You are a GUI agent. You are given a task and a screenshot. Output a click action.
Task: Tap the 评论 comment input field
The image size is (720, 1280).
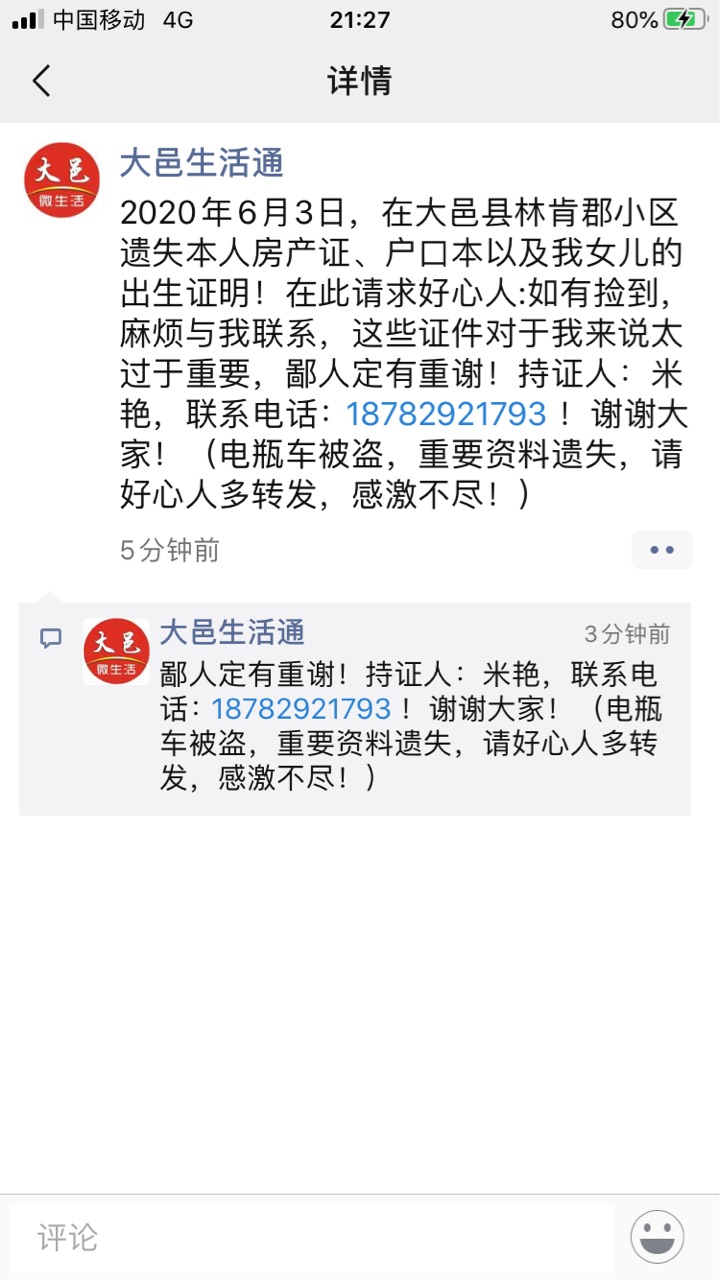click(312, 1237)
